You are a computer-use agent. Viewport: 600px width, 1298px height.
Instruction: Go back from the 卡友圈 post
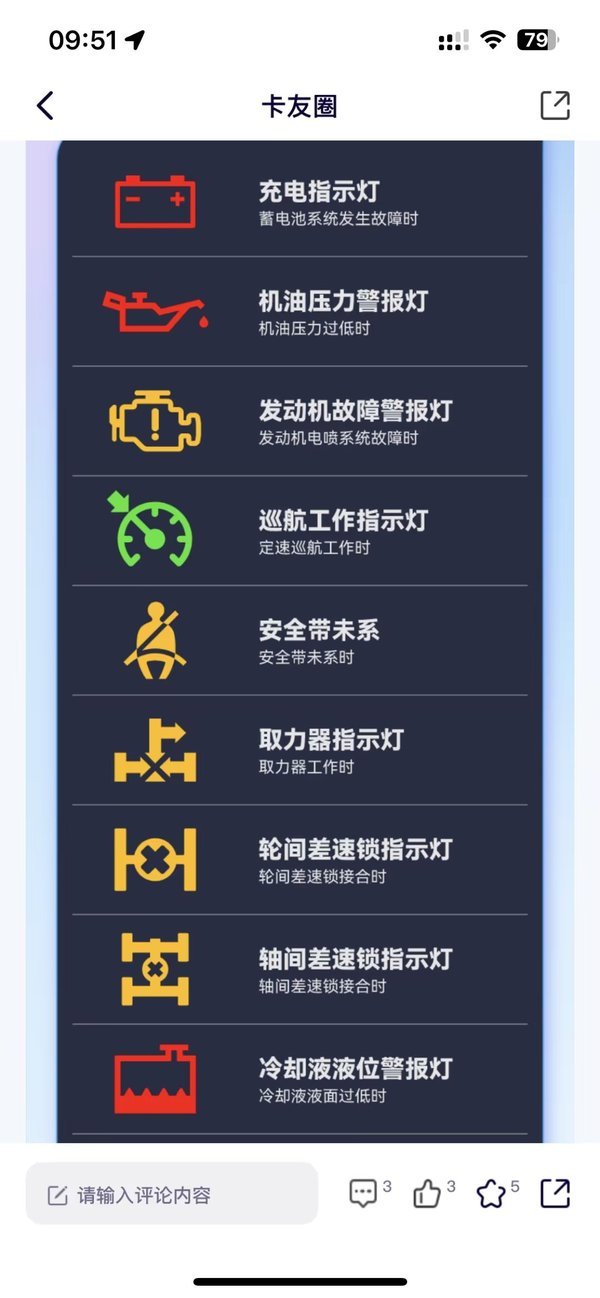45,106
